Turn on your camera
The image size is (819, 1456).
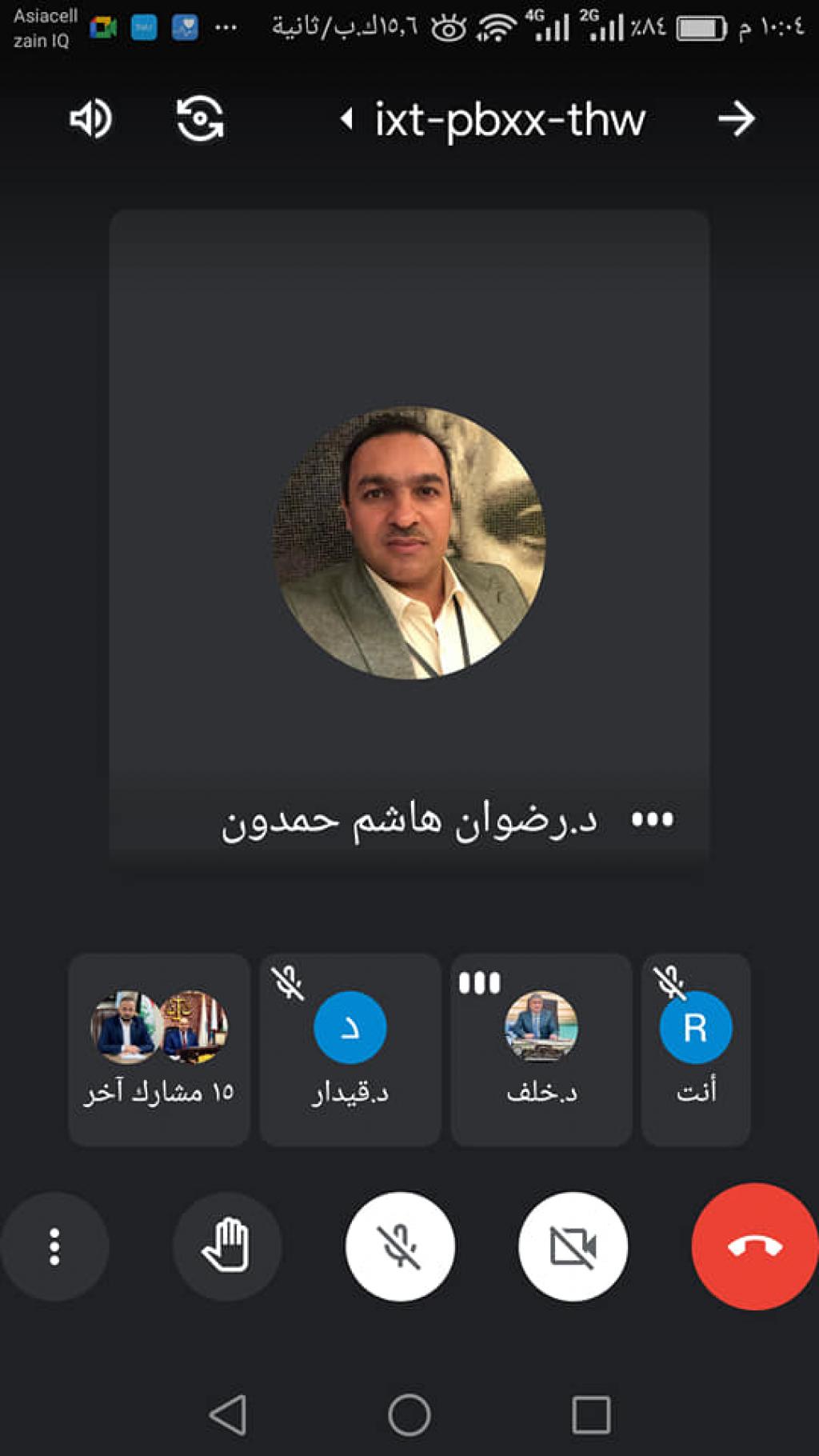573,1246
